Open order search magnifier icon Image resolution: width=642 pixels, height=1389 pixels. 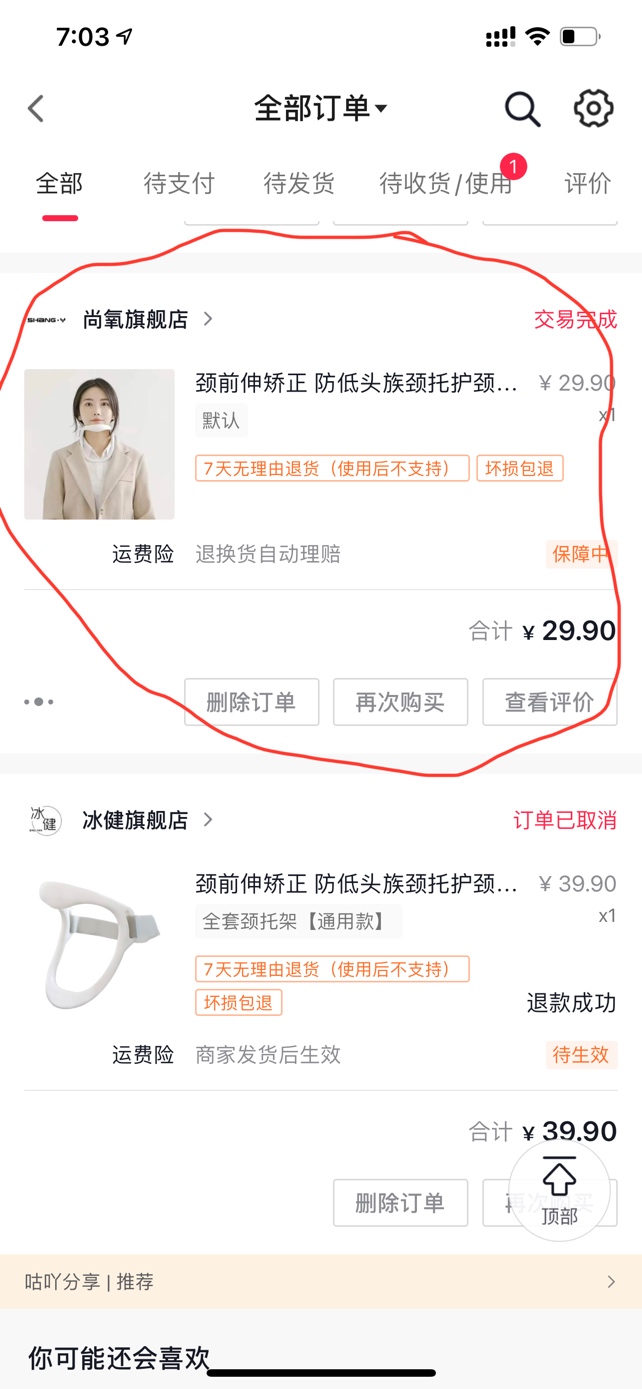coord(522,108)
